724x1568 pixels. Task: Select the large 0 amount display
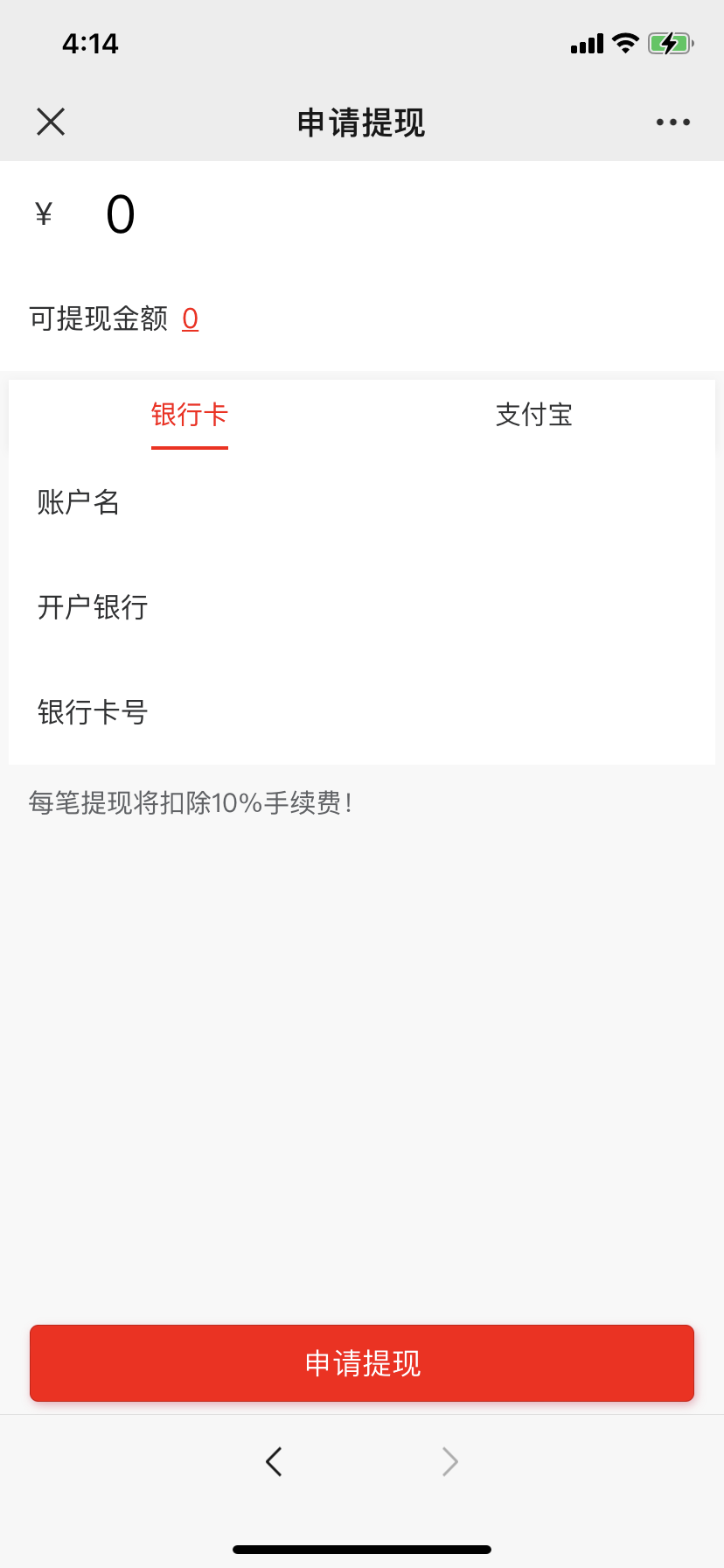[120, 214]
